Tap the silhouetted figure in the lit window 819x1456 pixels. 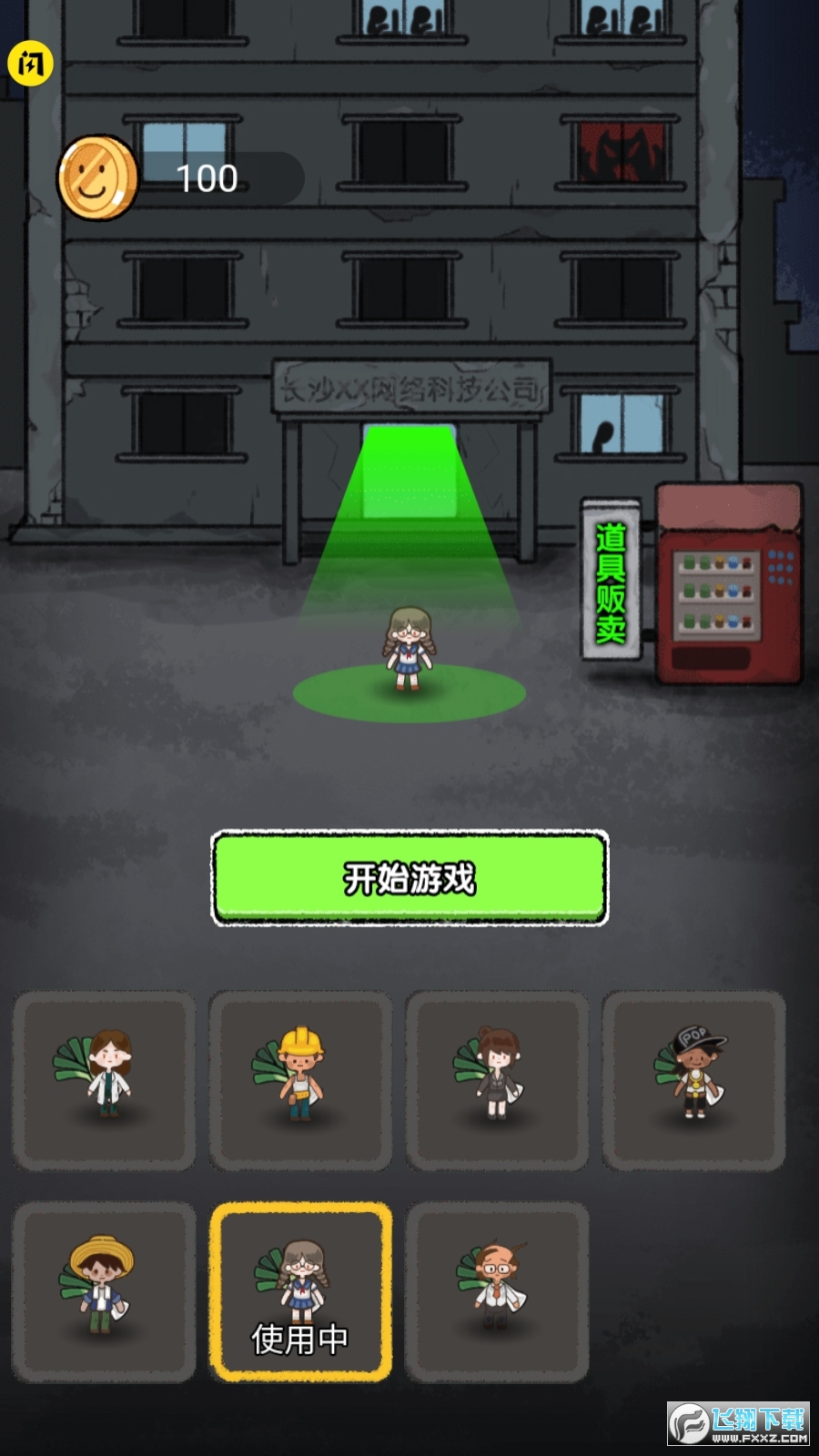tap(603, 437)
